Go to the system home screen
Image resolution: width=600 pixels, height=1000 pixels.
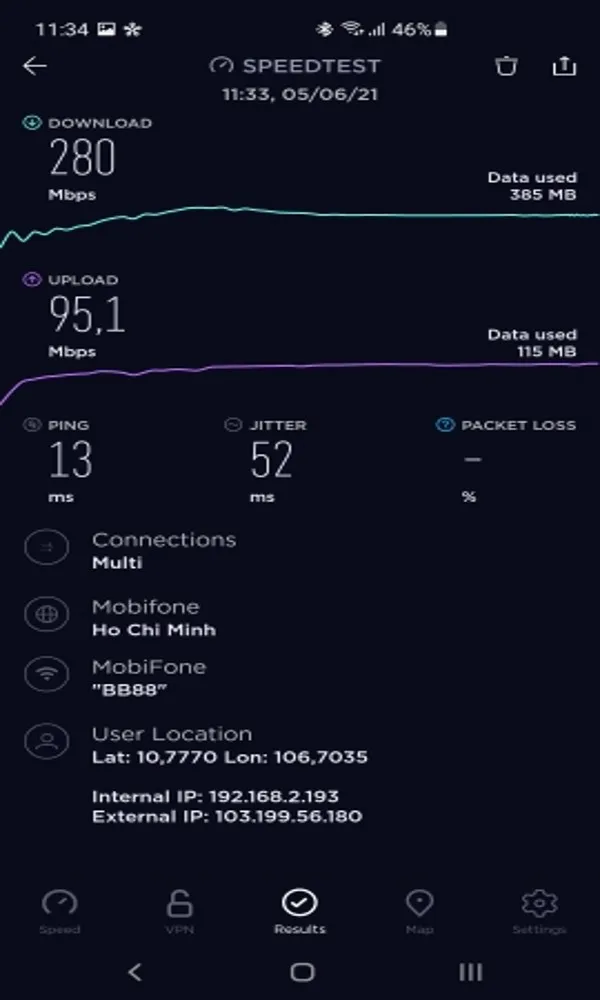[x=302, y=971]
